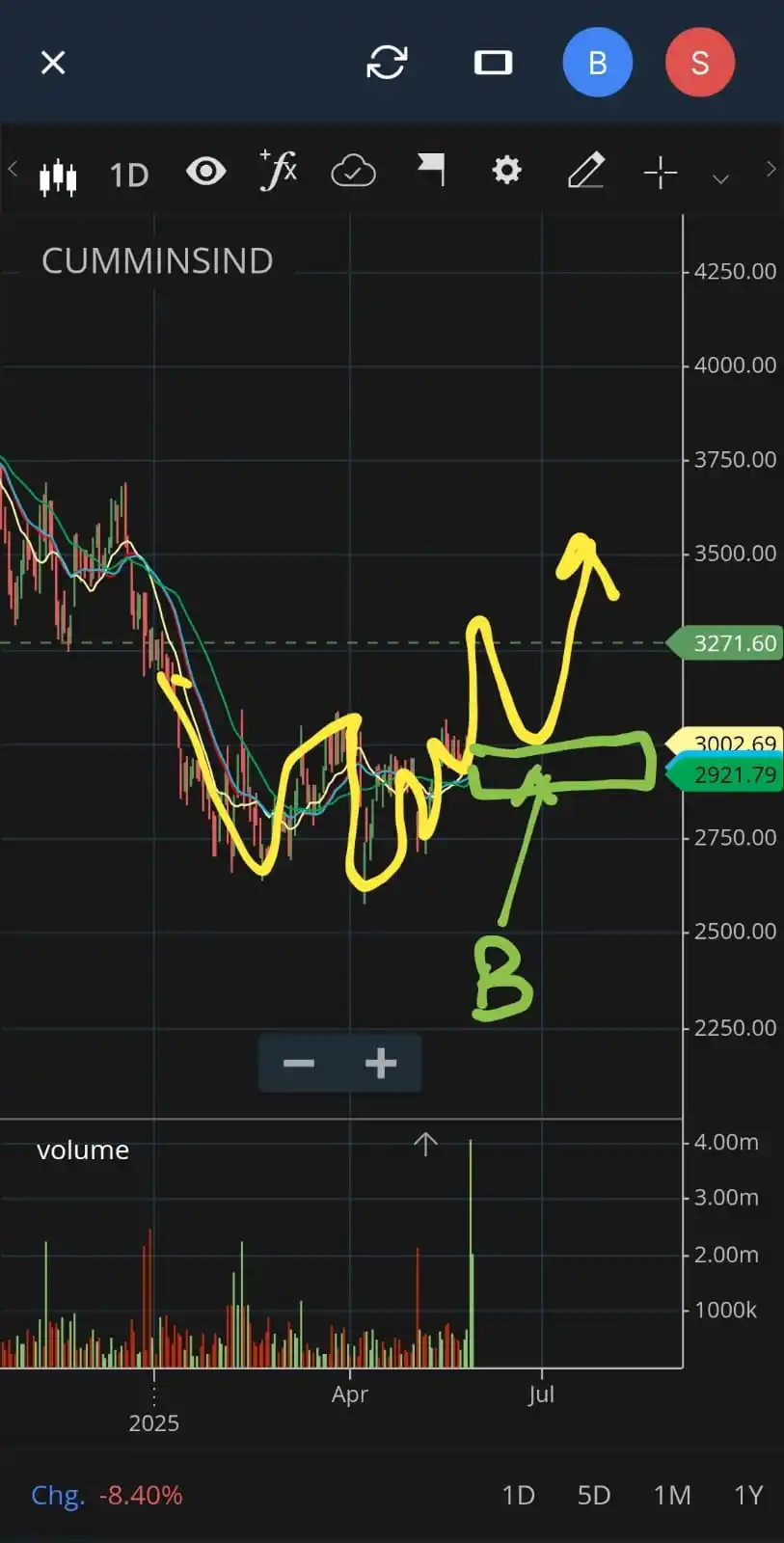Open the indicators fx menu
Image resolution: width=784 pixels, height=1543 pixels.
pos(279,171)
